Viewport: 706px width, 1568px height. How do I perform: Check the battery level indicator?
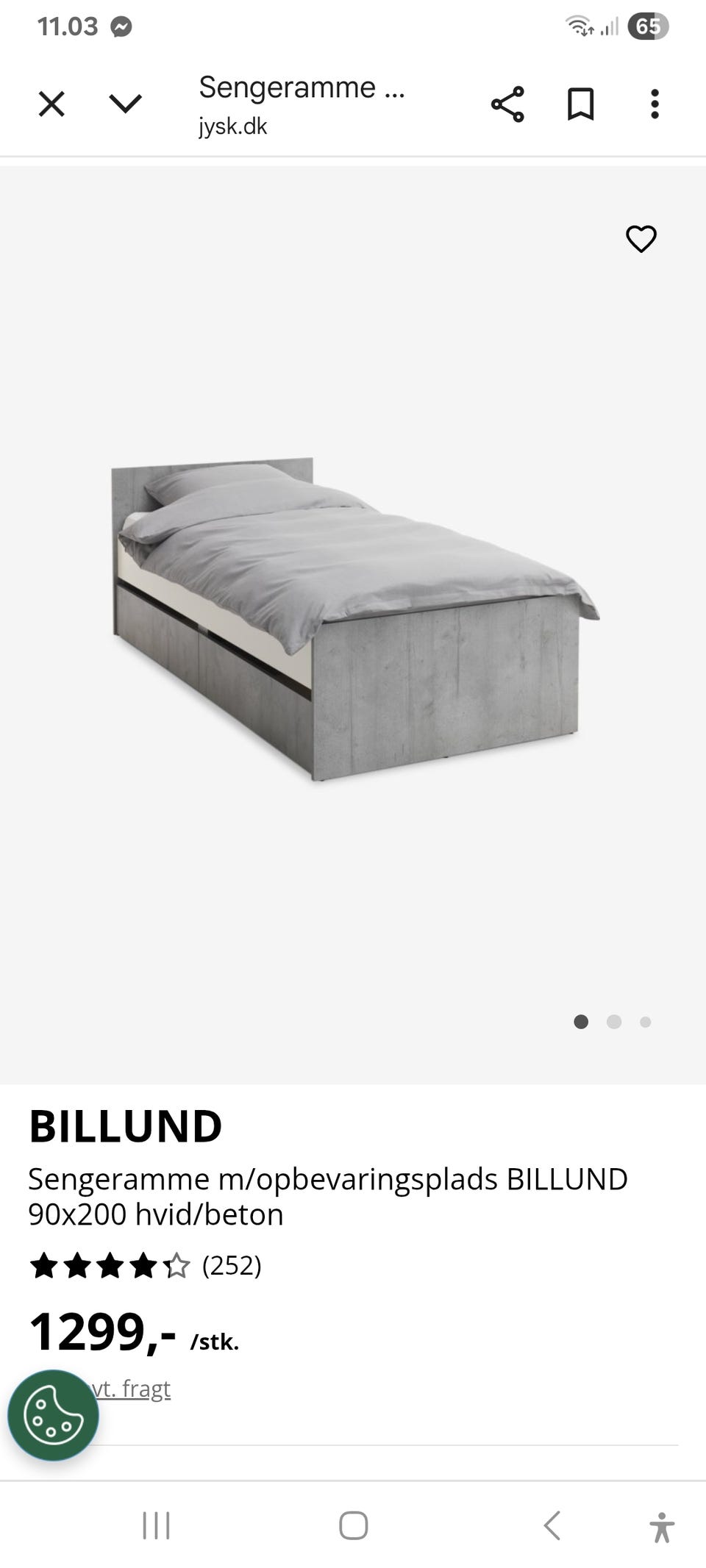(x=648, y=24)
